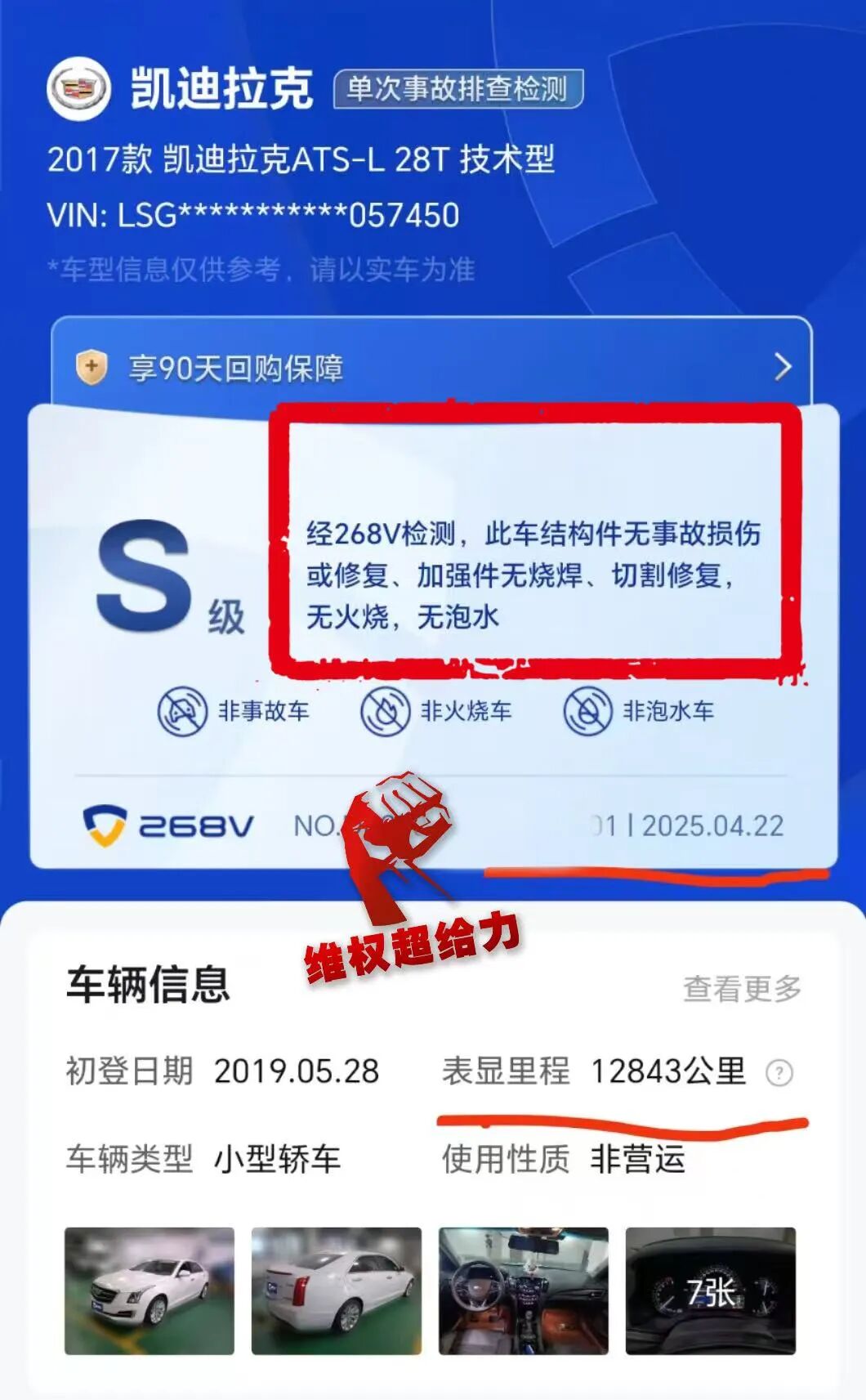The width and height of the screenshot is (866, 1400).
Task: Open the help icon beside 表显里程
Action: tap(779, 1072)
